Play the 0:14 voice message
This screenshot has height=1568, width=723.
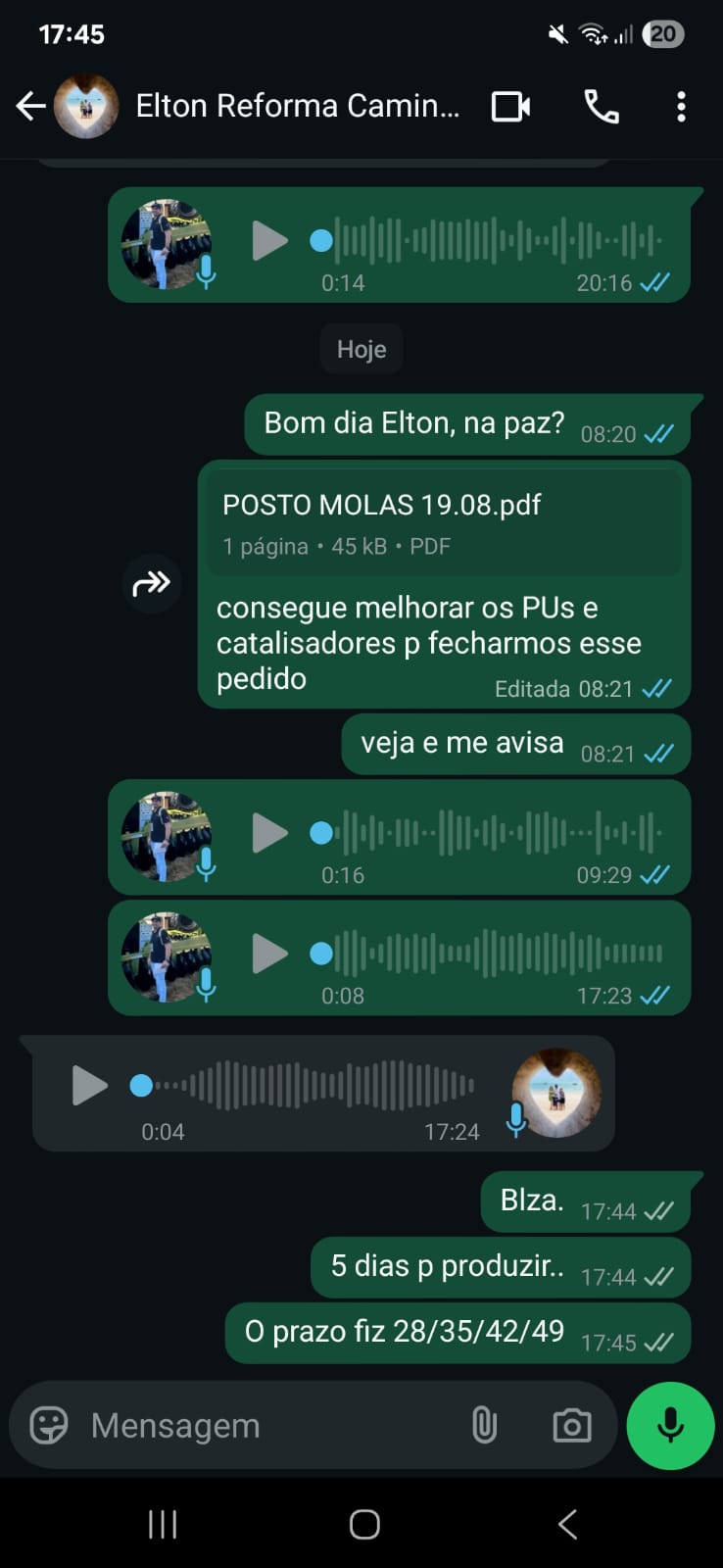coord(269,241)
